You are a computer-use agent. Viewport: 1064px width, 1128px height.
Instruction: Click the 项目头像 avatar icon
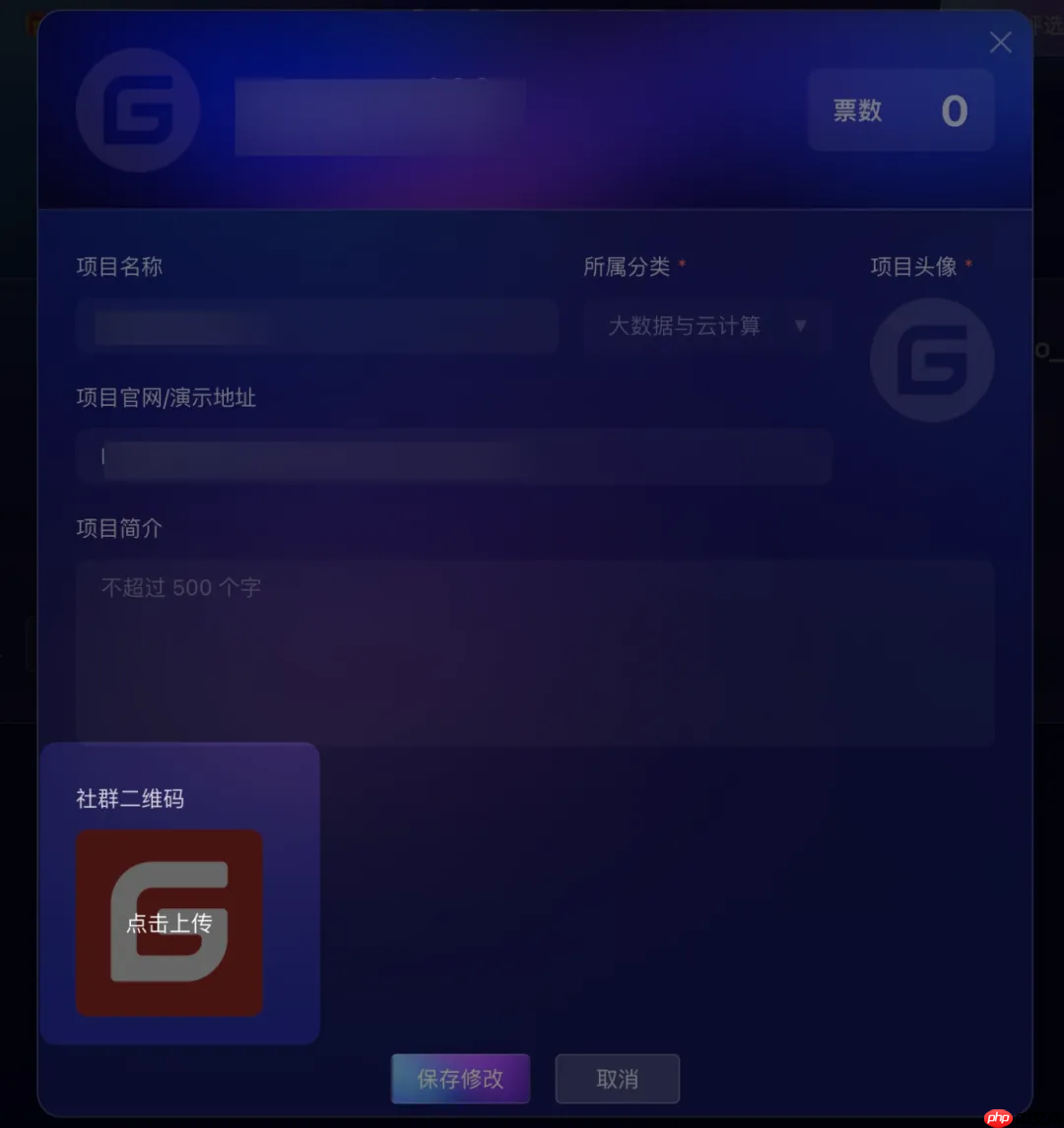click(x=930, y=362)
